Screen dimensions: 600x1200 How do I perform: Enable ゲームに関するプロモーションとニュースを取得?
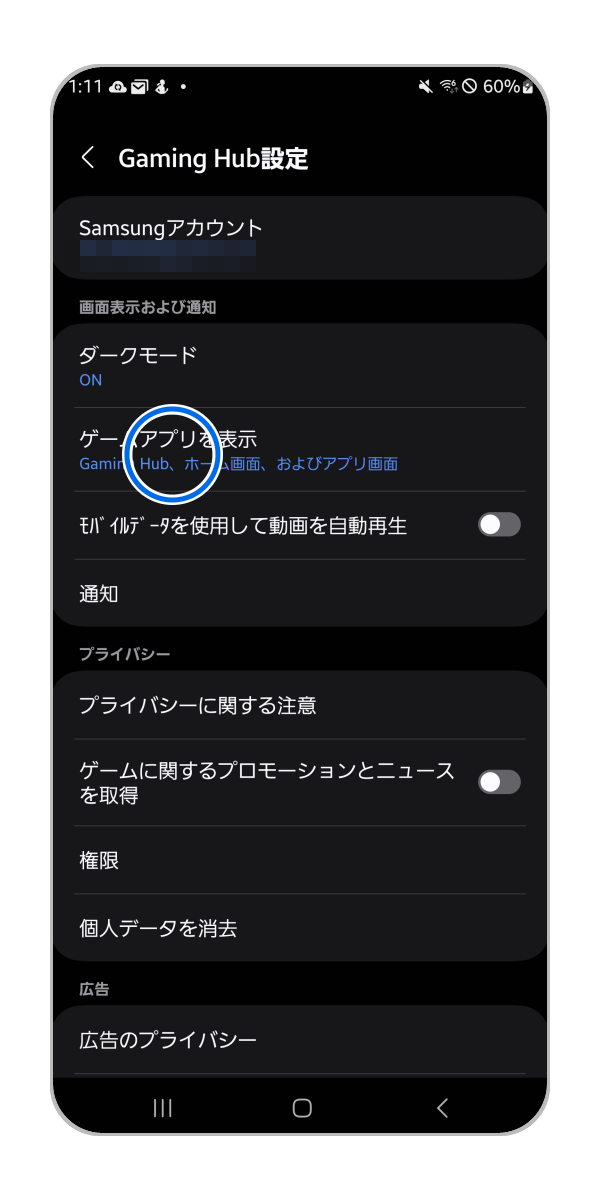(x=498, y=782)
